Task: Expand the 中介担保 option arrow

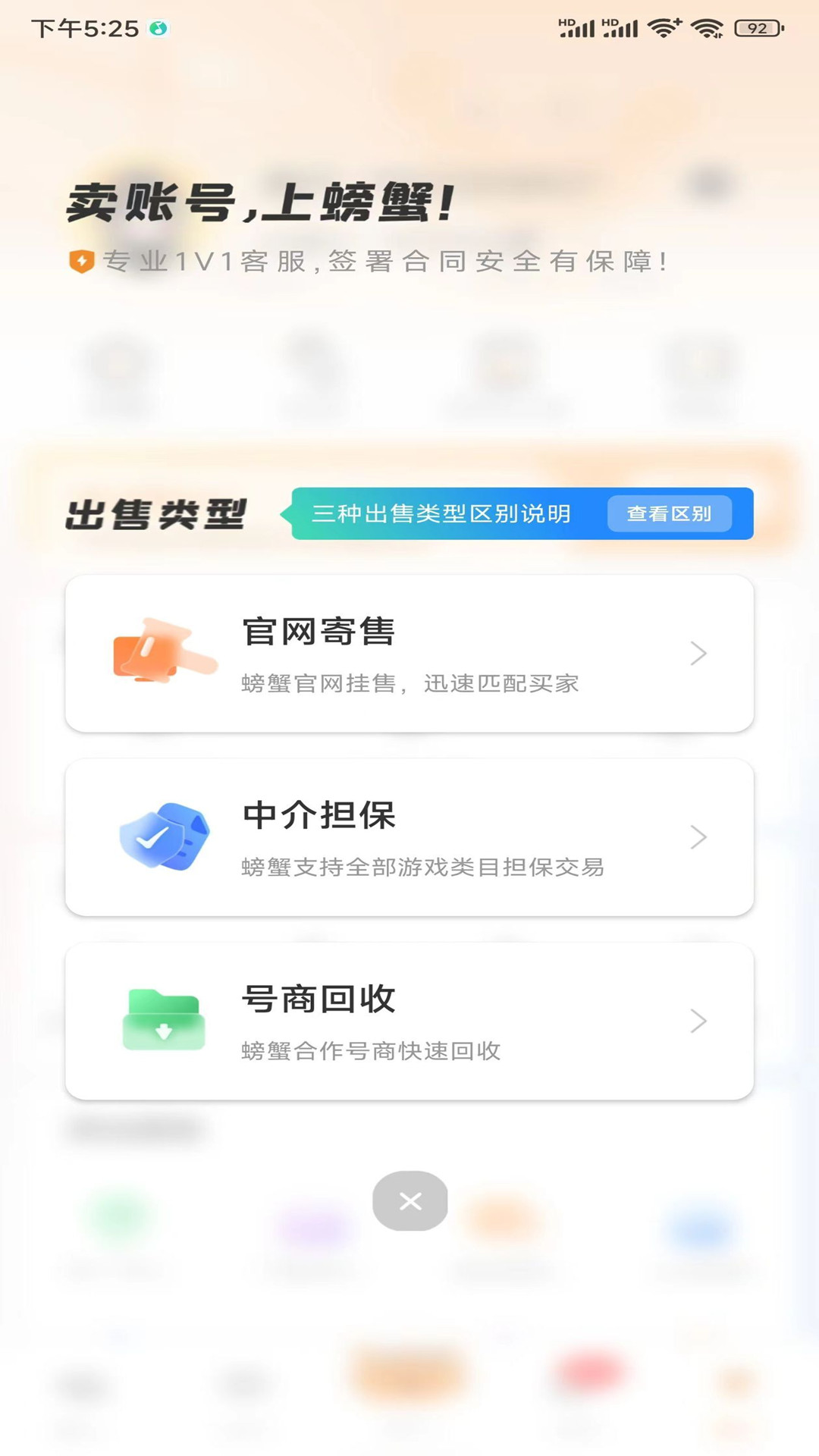Action: pyautogui.click(x=698, y=836)
